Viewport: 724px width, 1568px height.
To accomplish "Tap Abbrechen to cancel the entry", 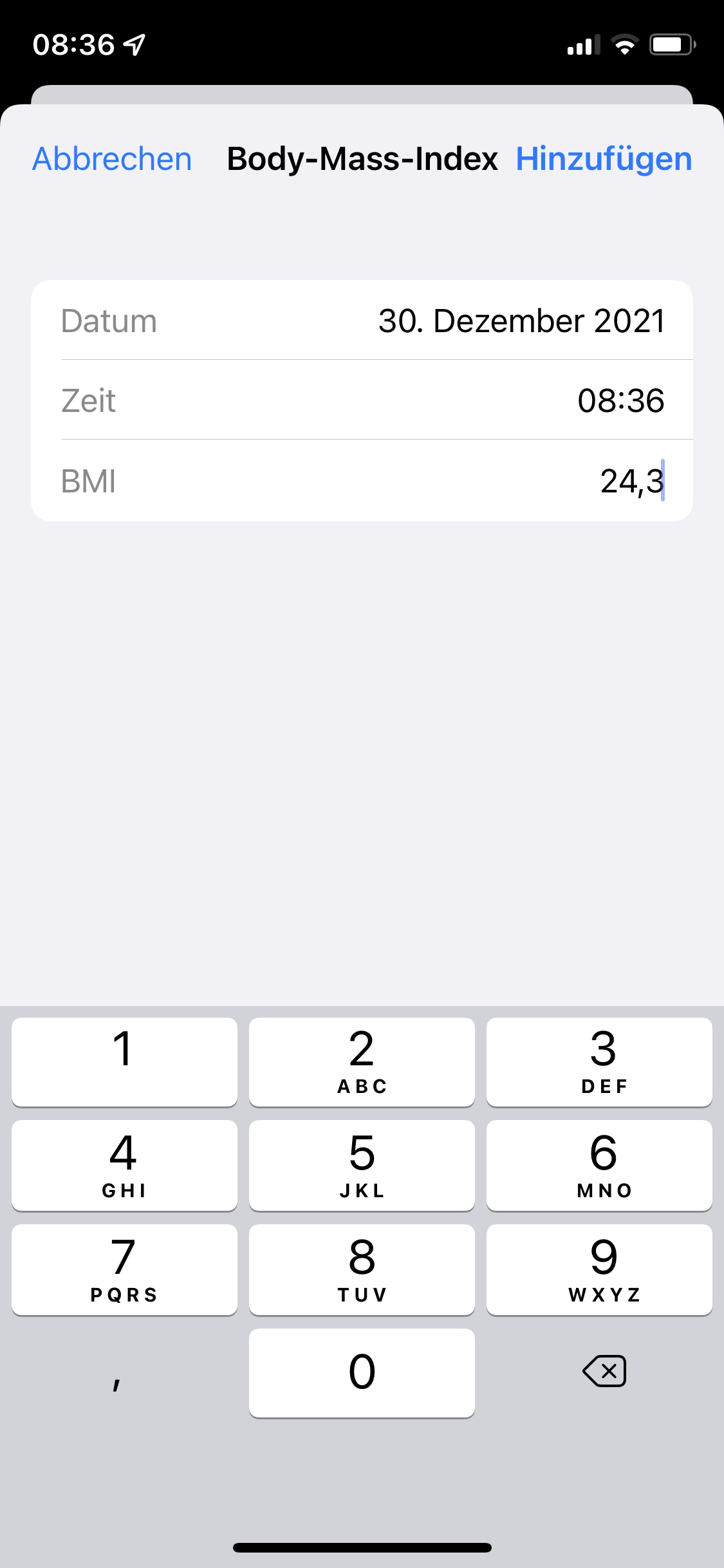I will [112, 159].
